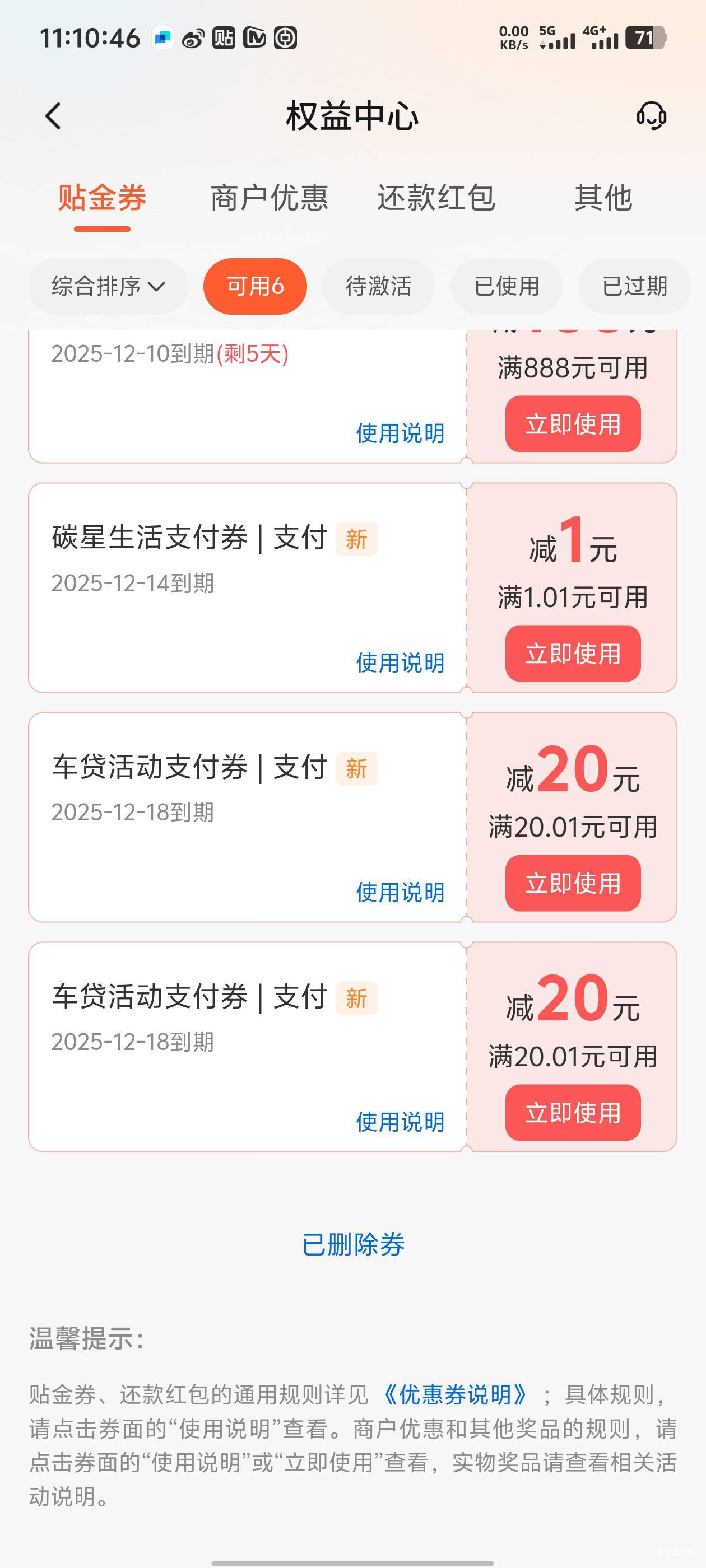Filter by 已使用 coupons
This screenshot has height=1568, width=706.
coord(506,286)
